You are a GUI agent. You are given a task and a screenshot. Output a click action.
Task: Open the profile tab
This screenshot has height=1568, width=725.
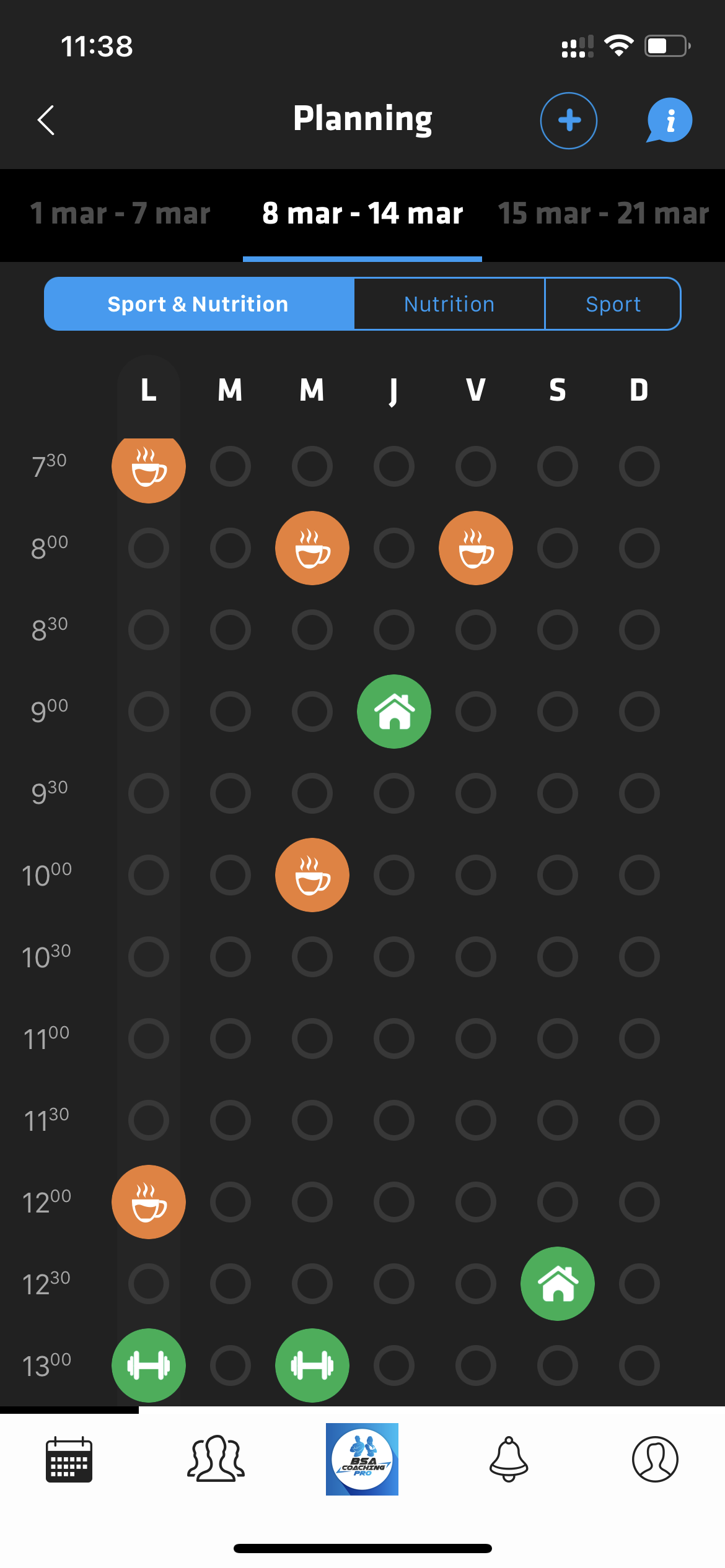click(655, 1459)
